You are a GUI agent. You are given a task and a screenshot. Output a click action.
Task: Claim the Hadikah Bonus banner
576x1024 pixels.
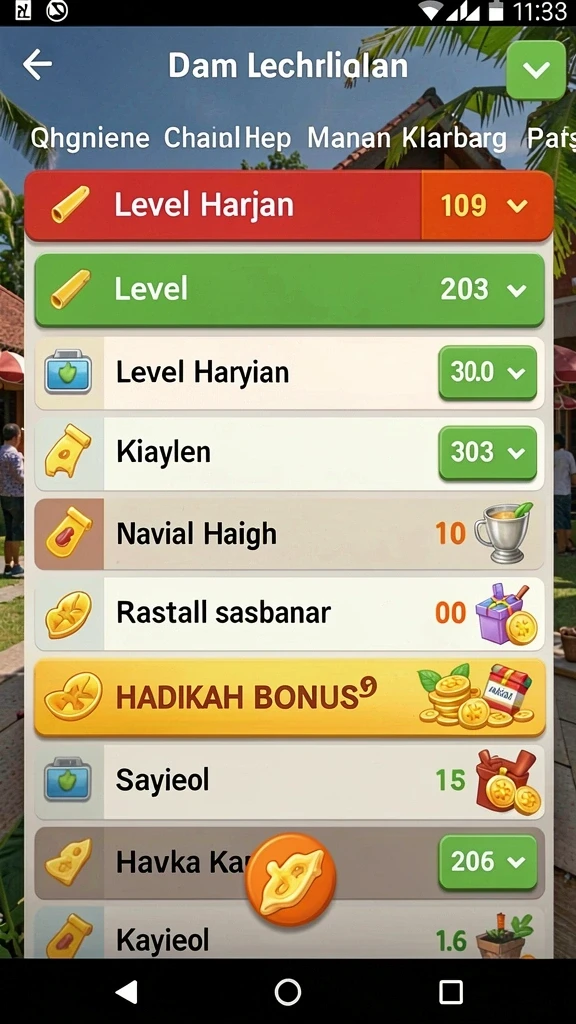click(x=289, y=697)
